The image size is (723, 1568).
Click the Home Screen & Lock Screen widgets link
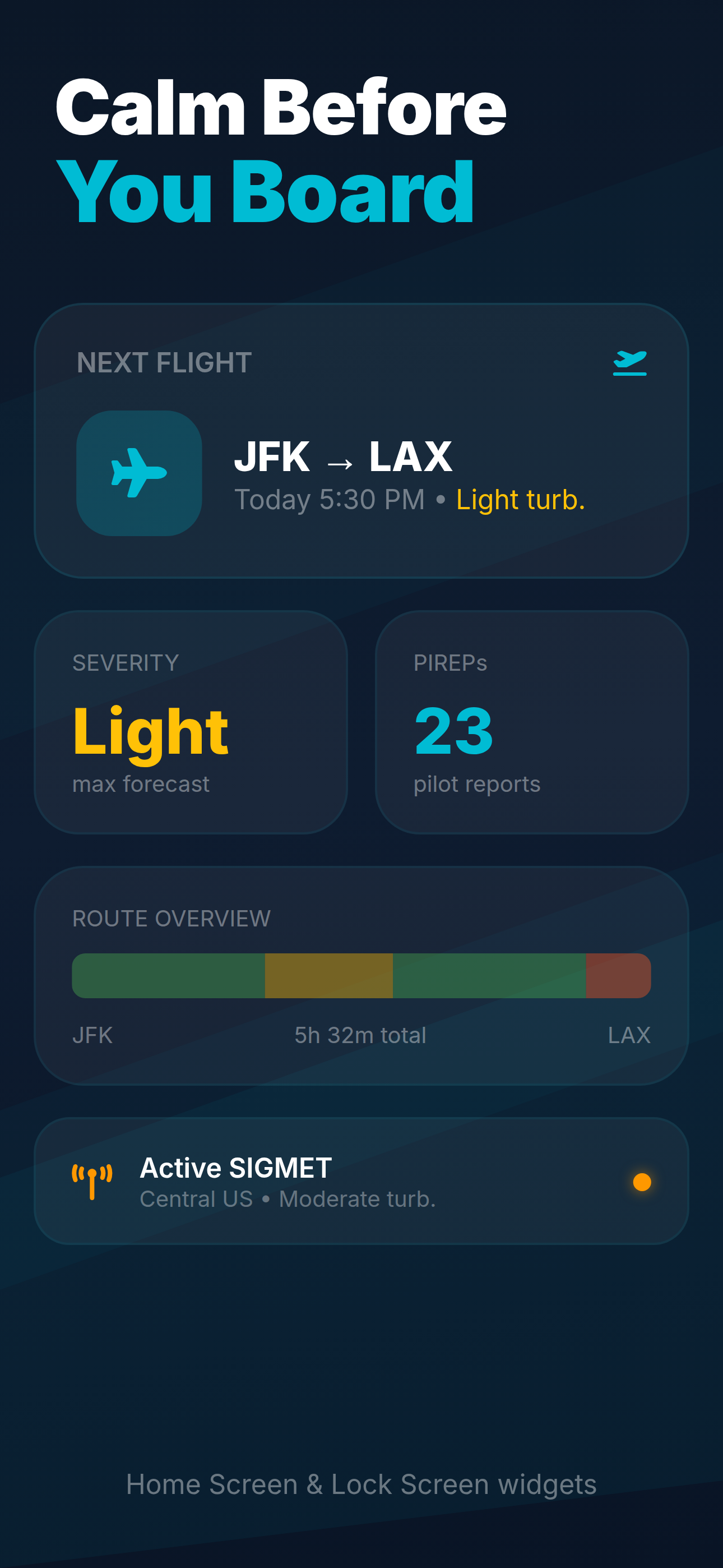click(x=361, y=1483)
